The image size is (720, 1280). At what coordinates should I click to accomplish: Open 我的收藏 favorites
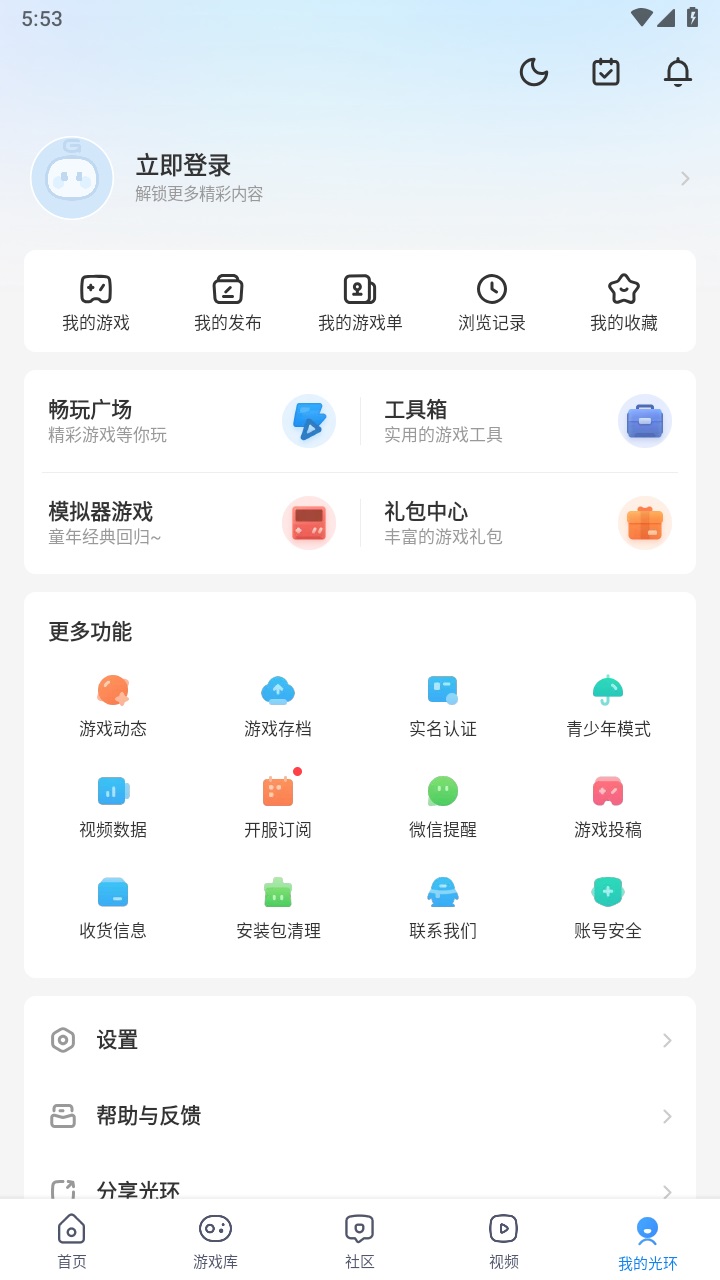[624, 302]
